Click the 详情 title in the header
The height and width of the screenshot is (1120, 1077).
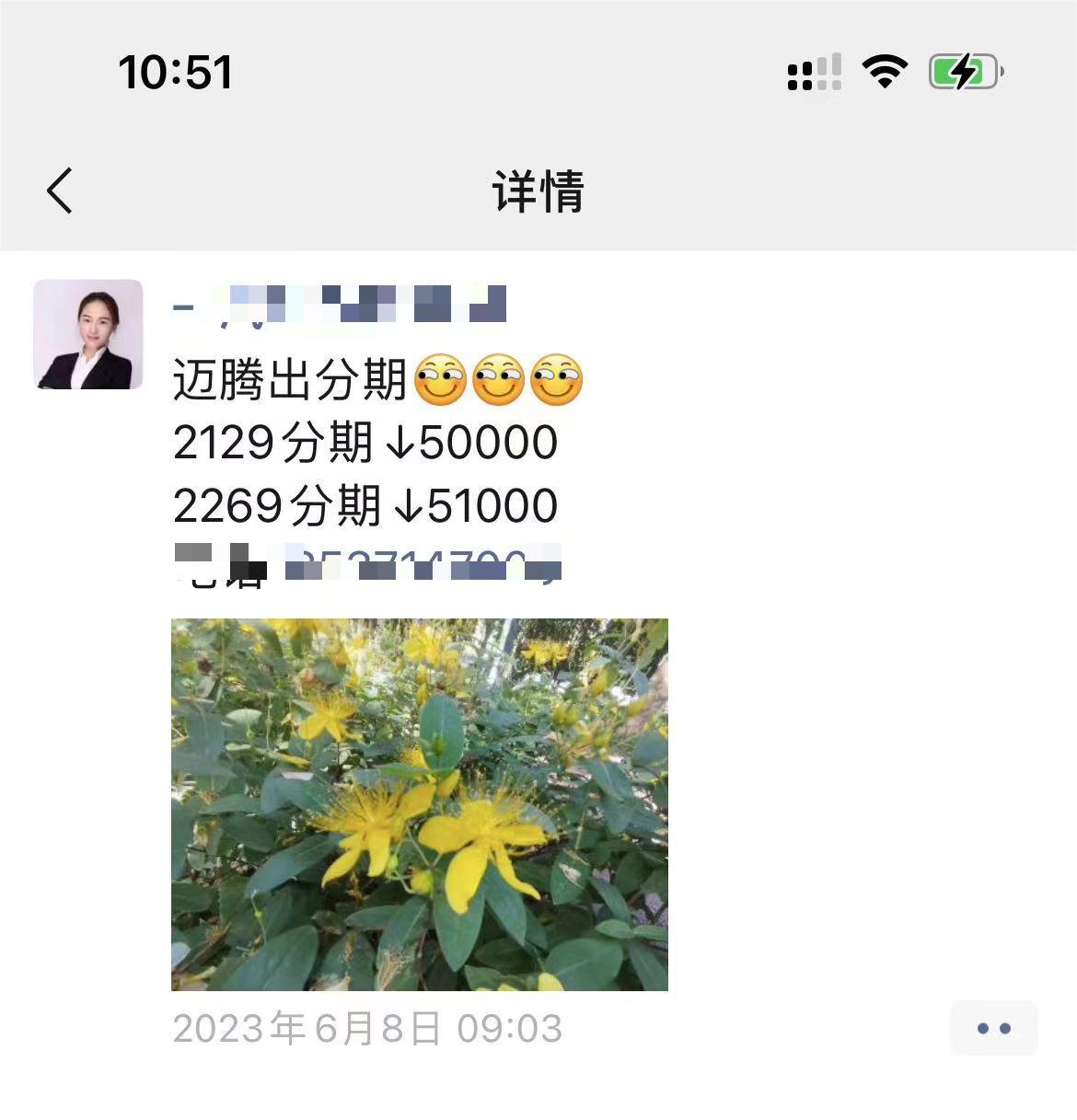[538, 192]
